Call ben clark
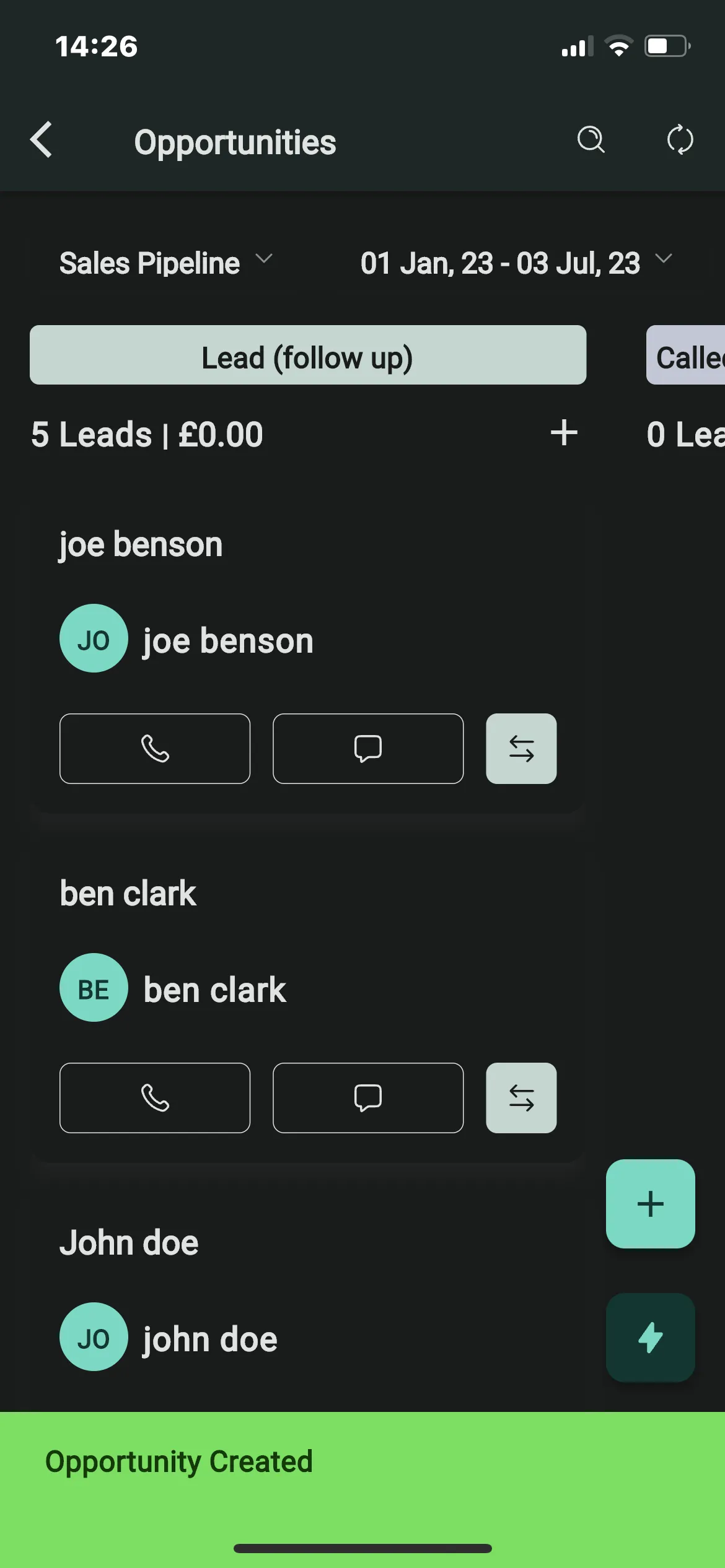The image size is (725, 1568). [x=155, y=1098]
